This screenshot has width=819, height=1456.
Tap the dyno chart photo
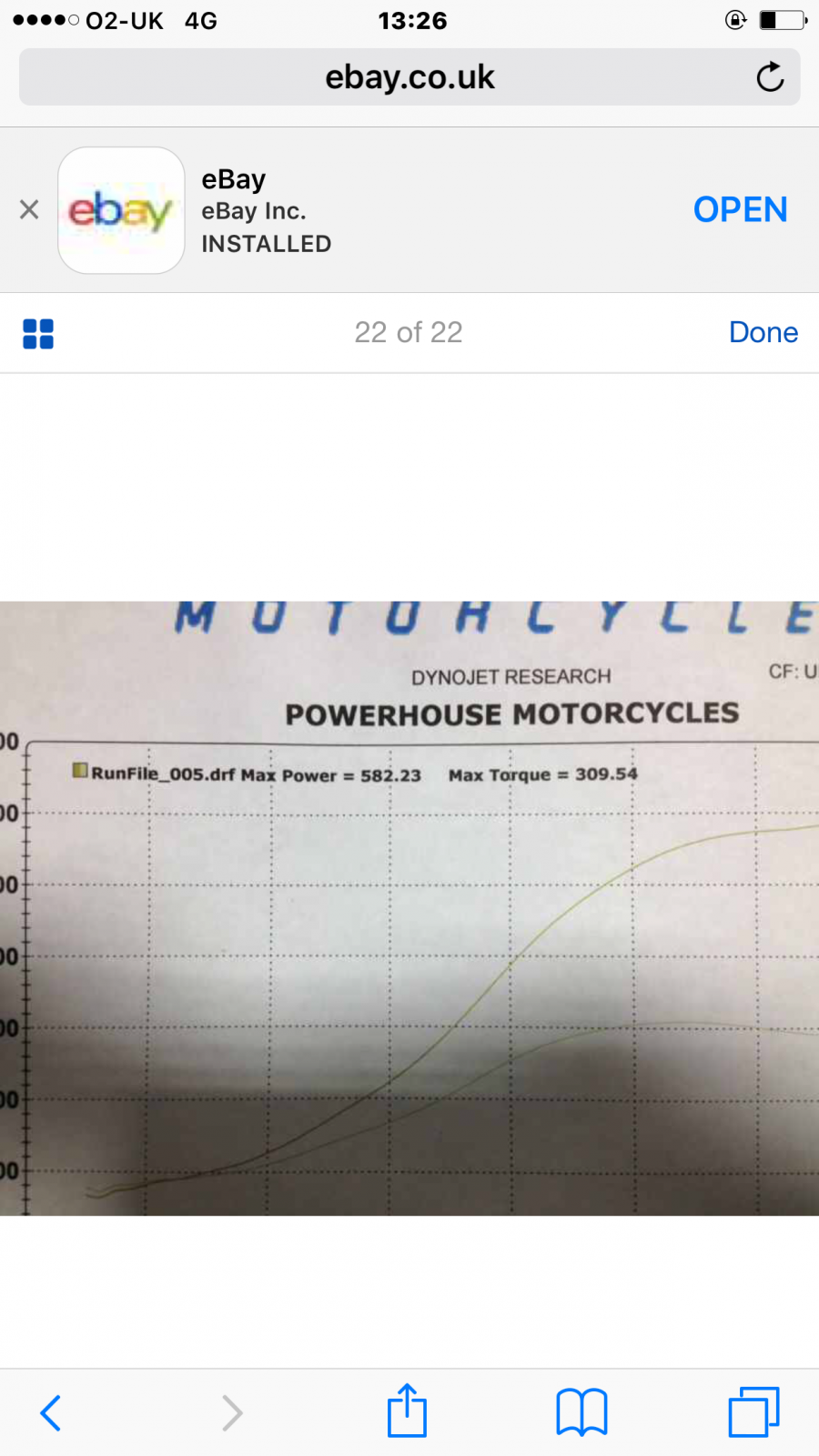coord(409,908)
